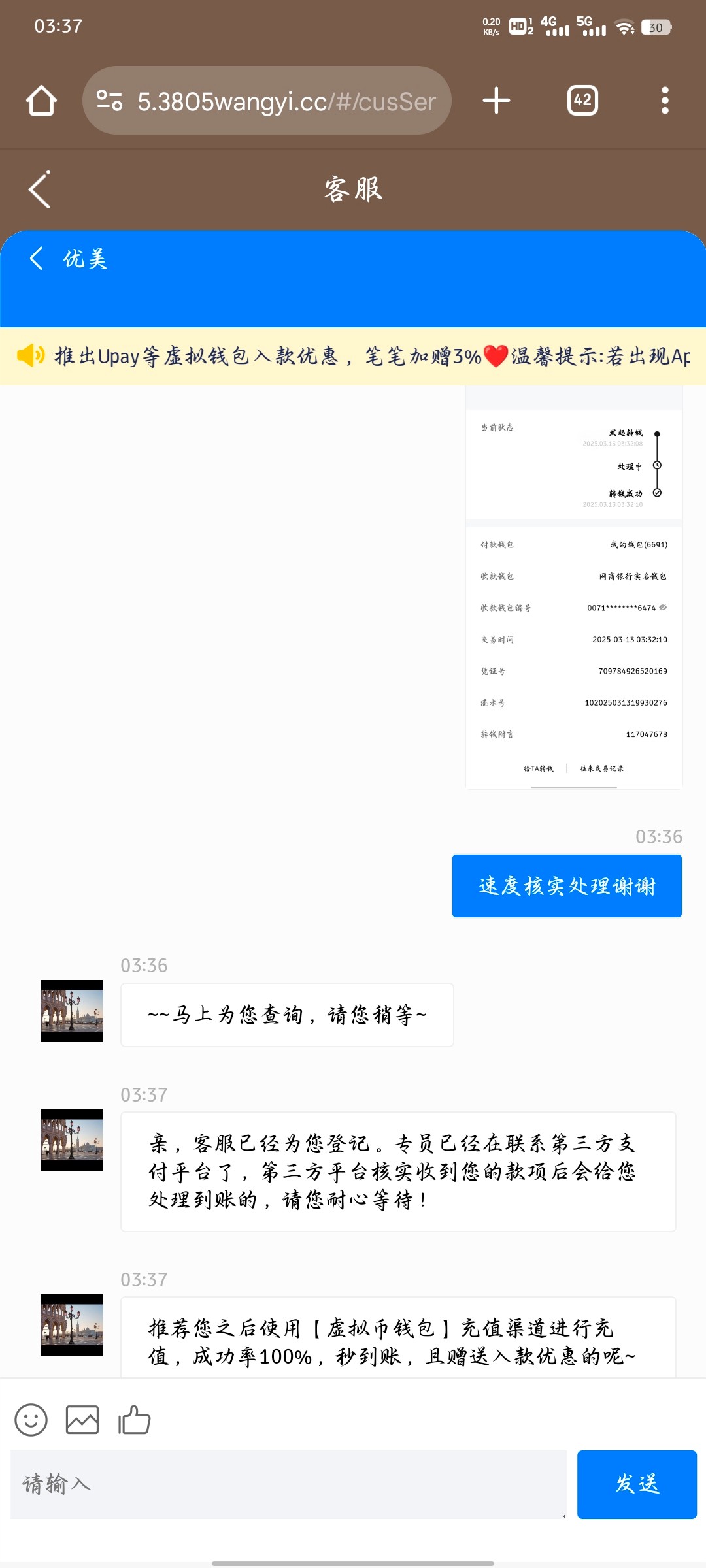
Task: Tap the browser home icon
Action: (41, 101)
